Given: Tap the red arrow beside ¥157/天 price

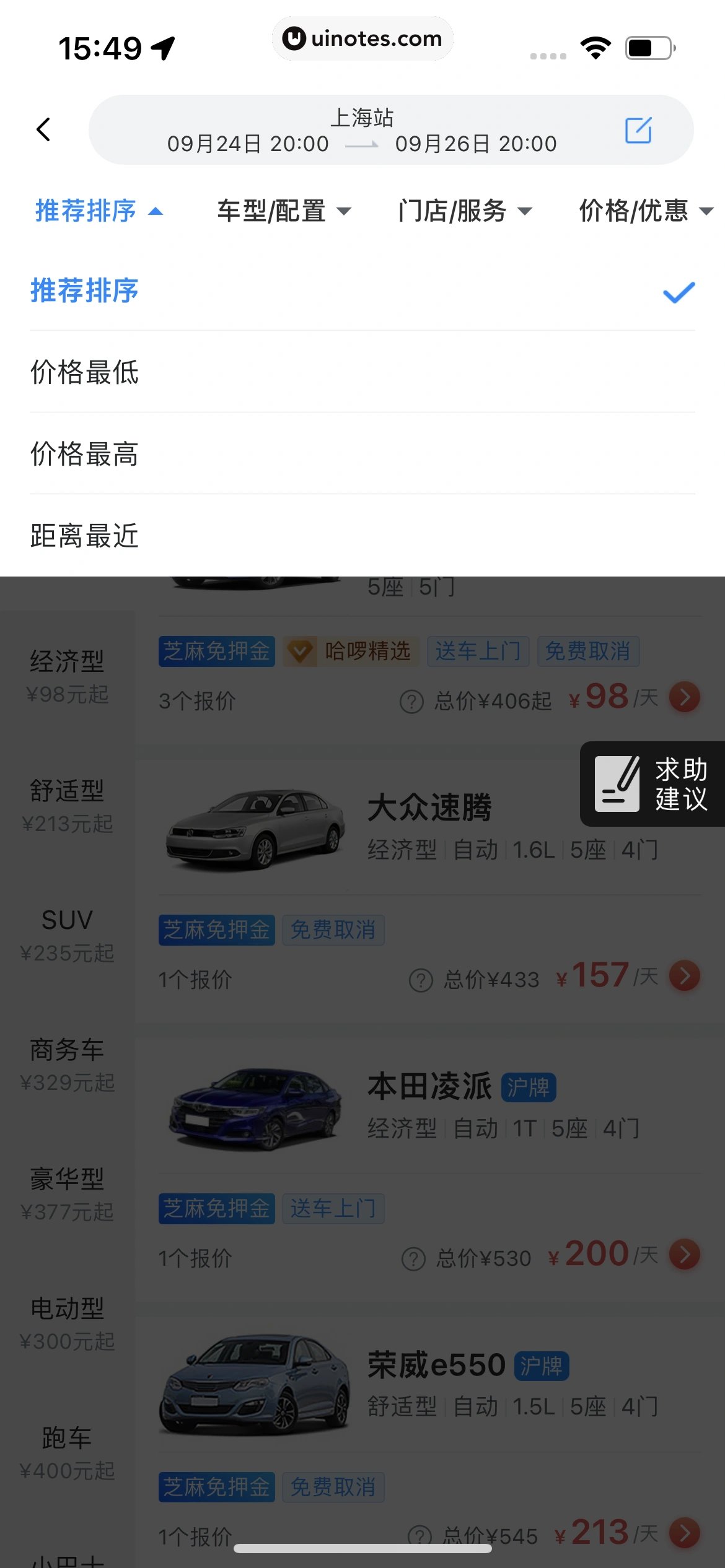Looking at the screenshot, I should [684, 976].
